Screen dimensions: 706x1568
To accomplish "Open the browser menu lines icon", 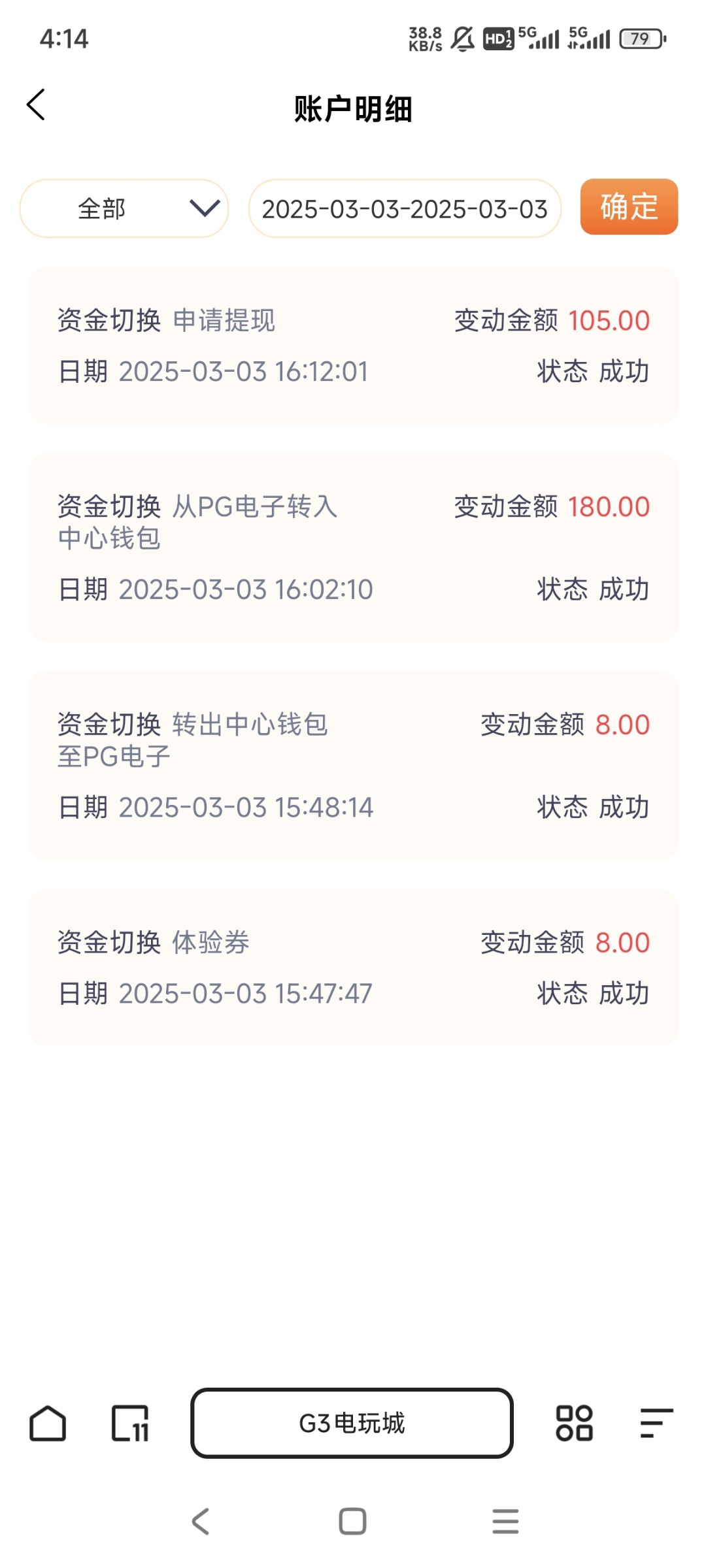I will [x=656, y=1423].
